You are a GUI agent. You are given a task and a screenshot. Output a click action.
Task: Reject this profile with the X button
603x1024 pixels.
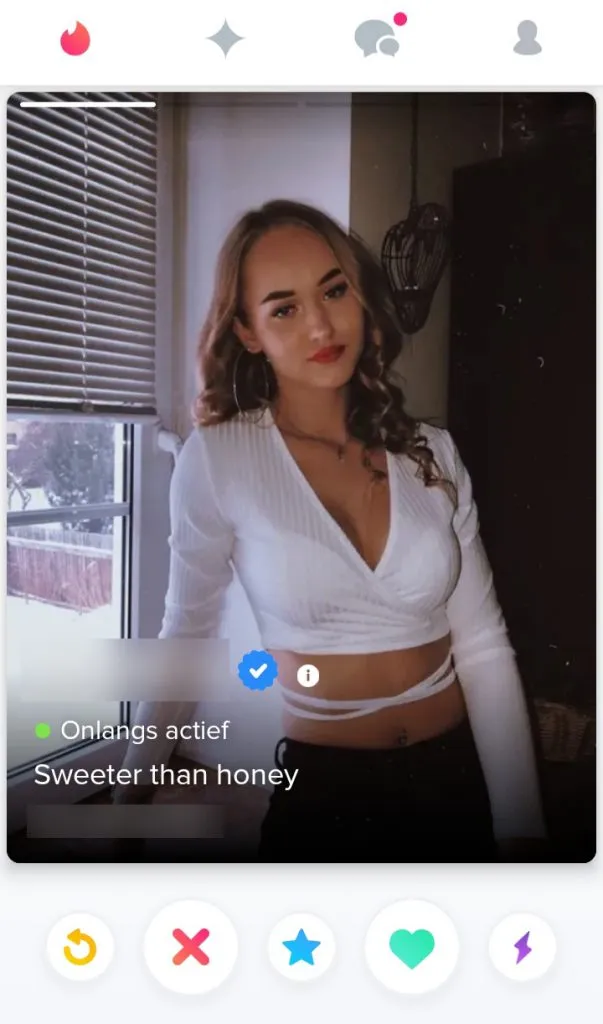[x=190, y=947]
